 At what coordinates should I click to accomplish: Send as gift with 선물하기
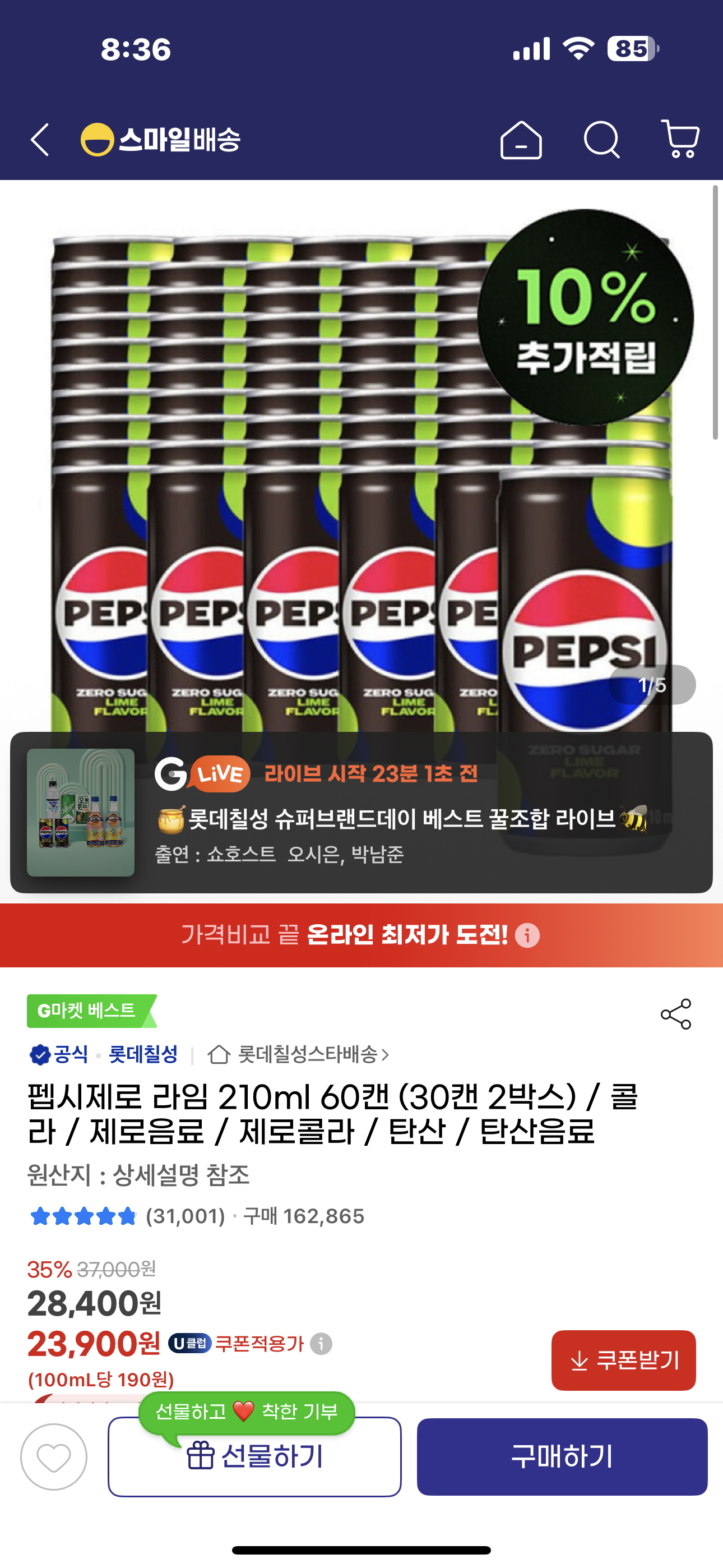pyautogui.click(x=254, y=1456)
